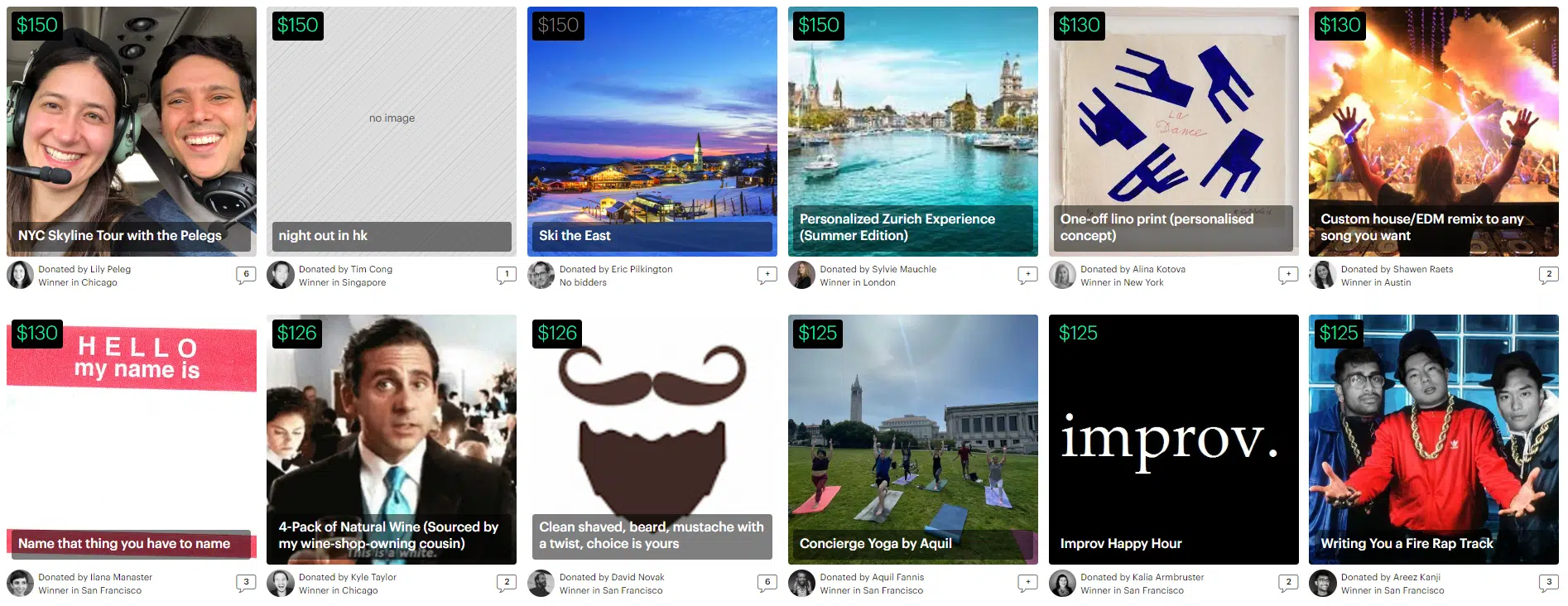Image resolution: width=1568 pixels, height=606 pixels.
Task: Open Name that thing you have to name
Action: coord(131,439)
